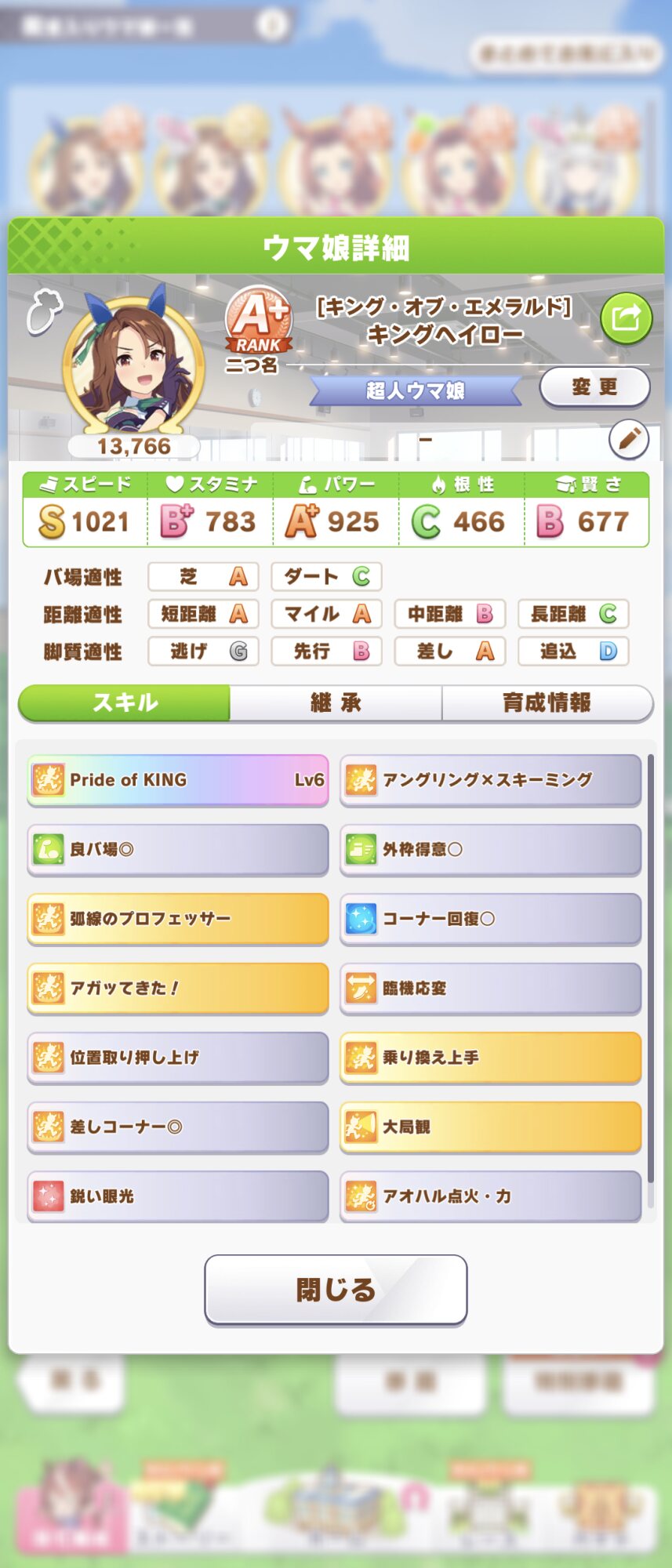View the 良バ場◎ skill info

178,849
